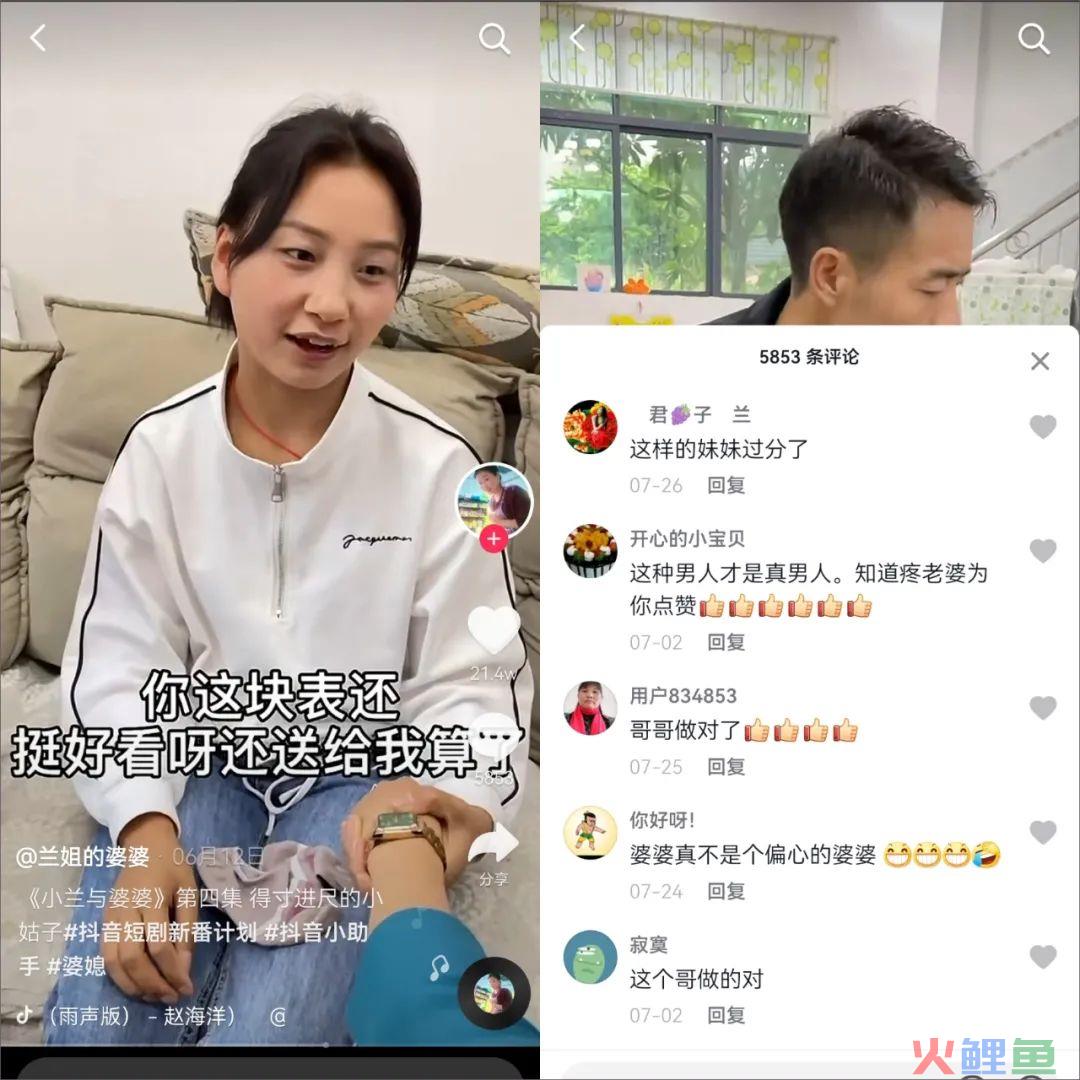Screen dimensions: 1080x1080
Task: Like 寂寞's comment 这个哥做的对
Action: point(1043,957)
